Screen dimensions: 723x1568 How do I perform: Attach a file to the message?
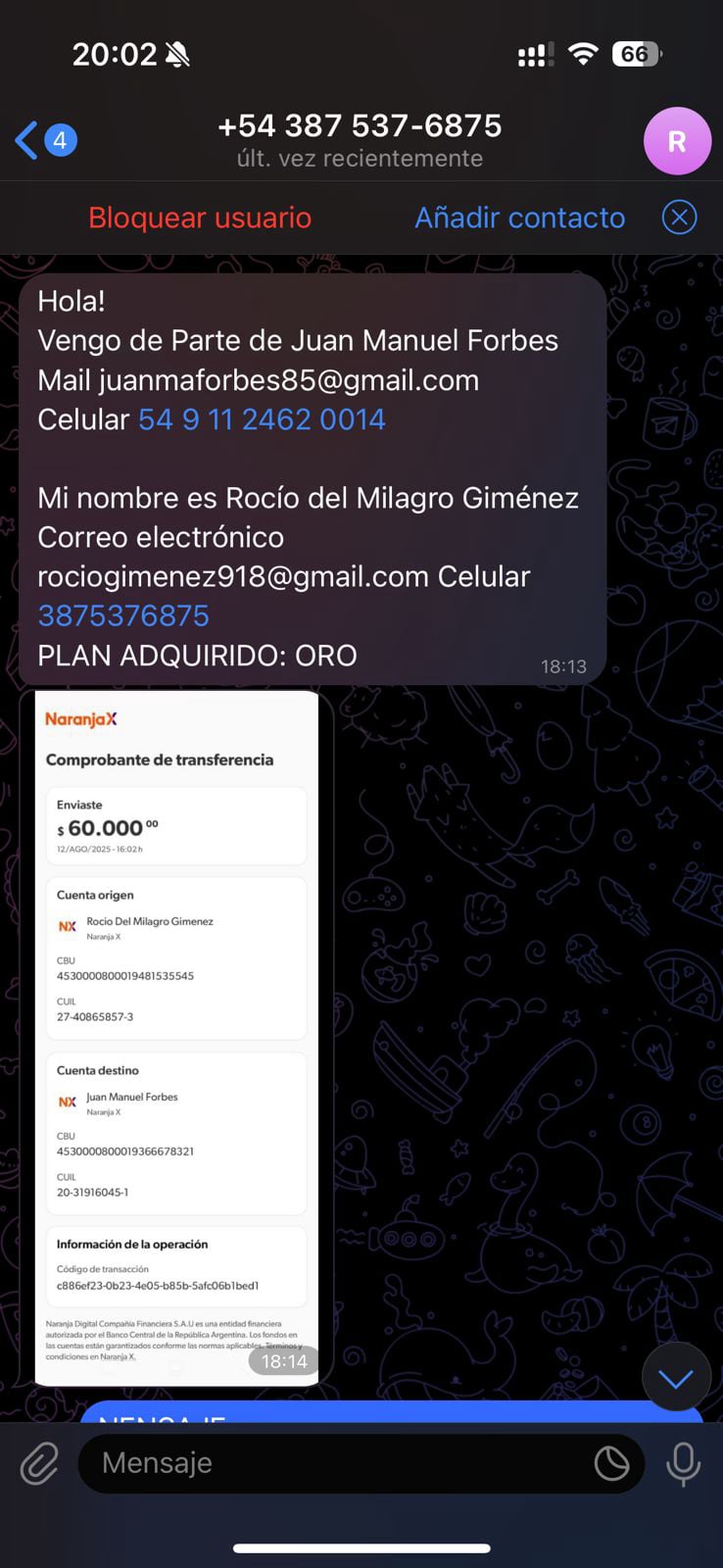click(39, 1464)
